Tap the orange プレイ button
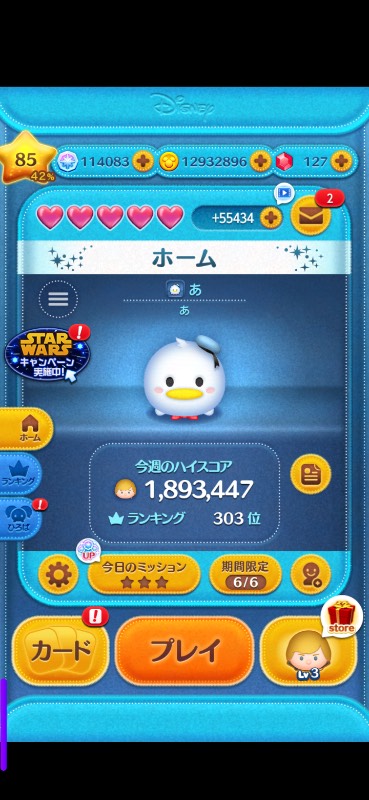369x800 pixels. (185, 651)
